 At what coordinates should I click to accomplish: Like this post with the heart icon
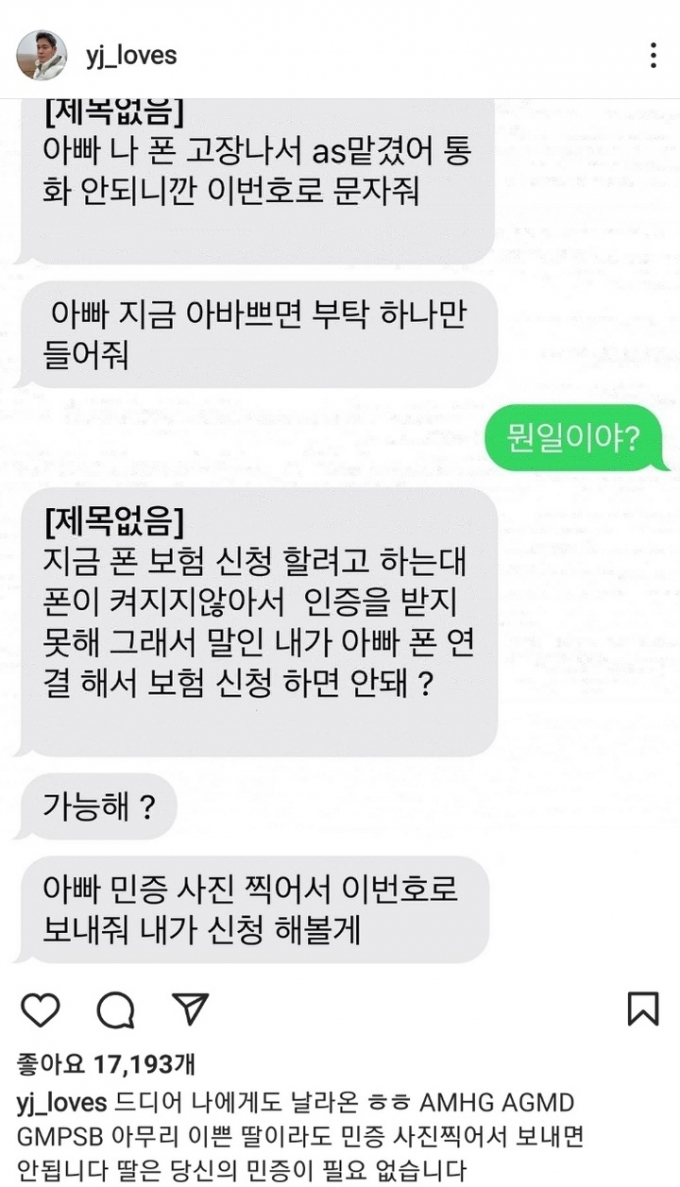pos(40,1009)
